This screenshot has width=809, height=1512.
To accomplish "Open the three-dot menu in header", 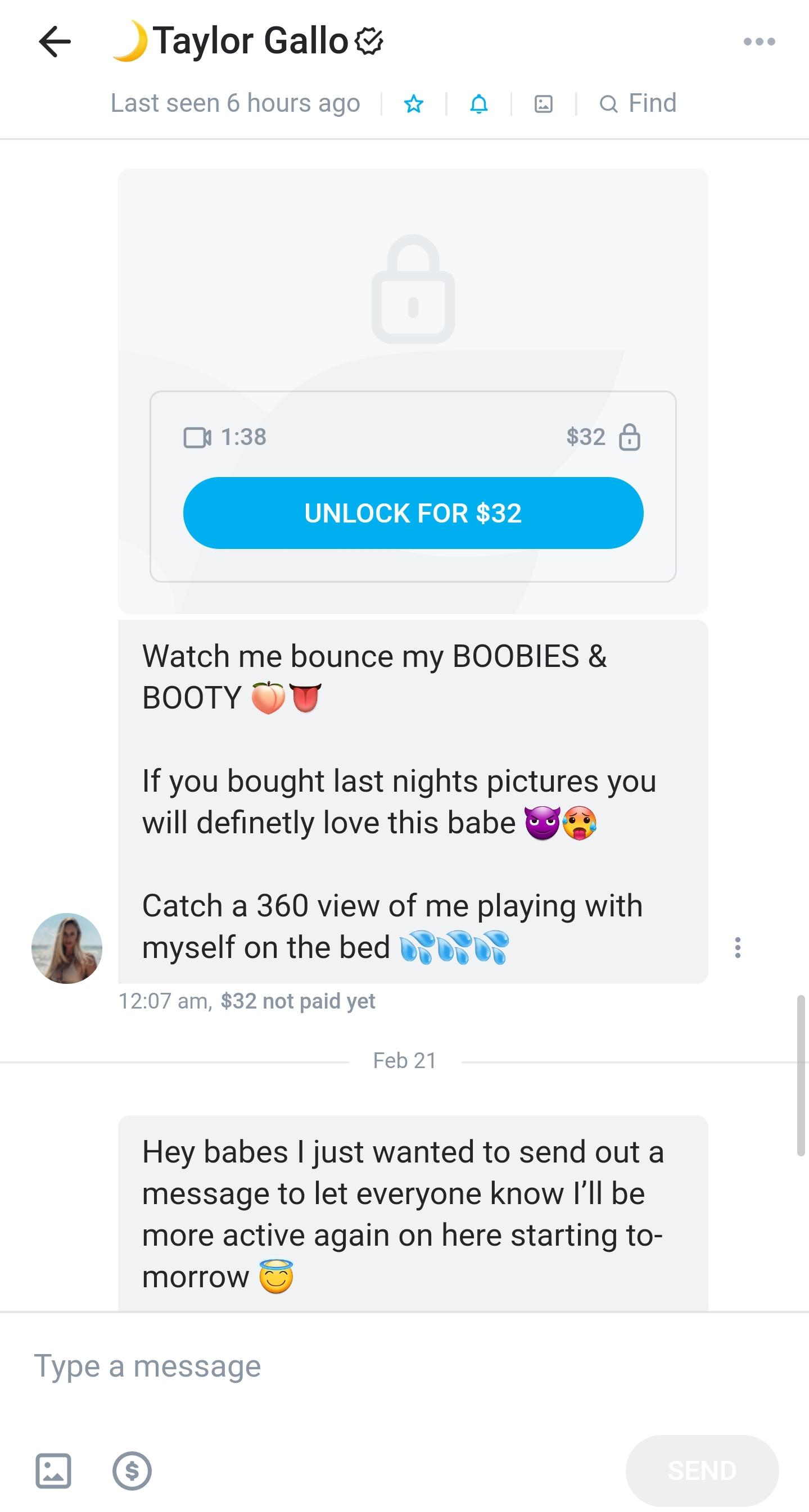I will point(758,42).
